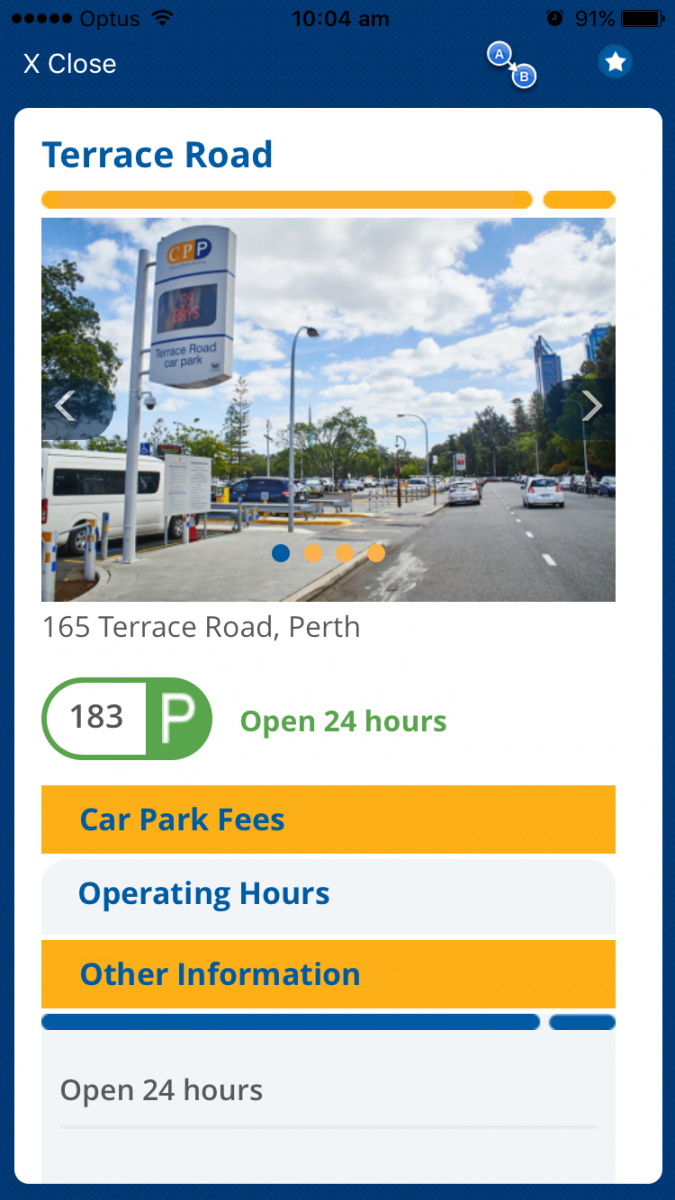Add Terrace Road to favourites with the star
The image size is (675, 1200).
tap(615, 63)
